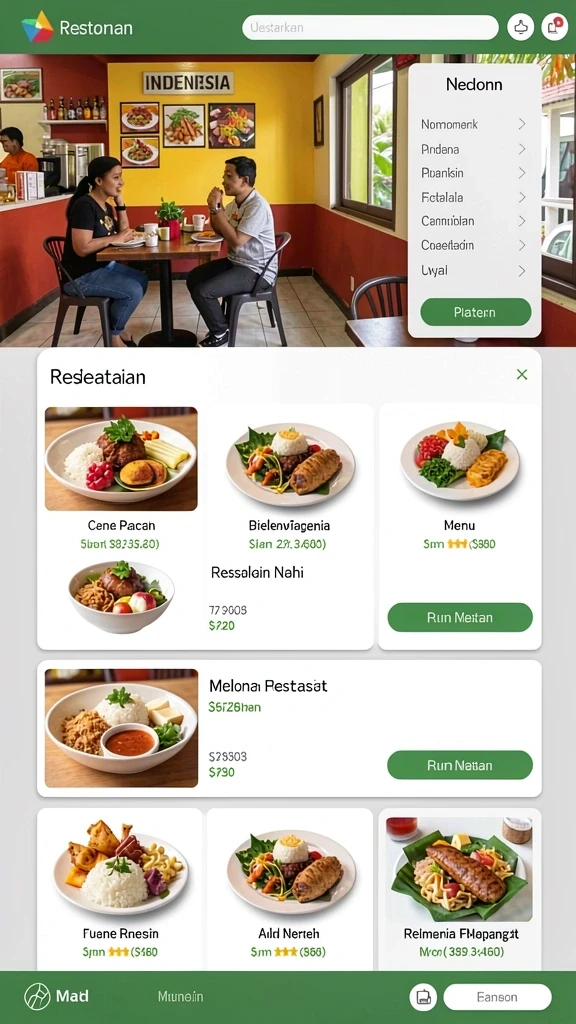Screen dimensions: 576x1024
Task: Tap the Eanson button in bottom bar
Action: tap(497, 997)
